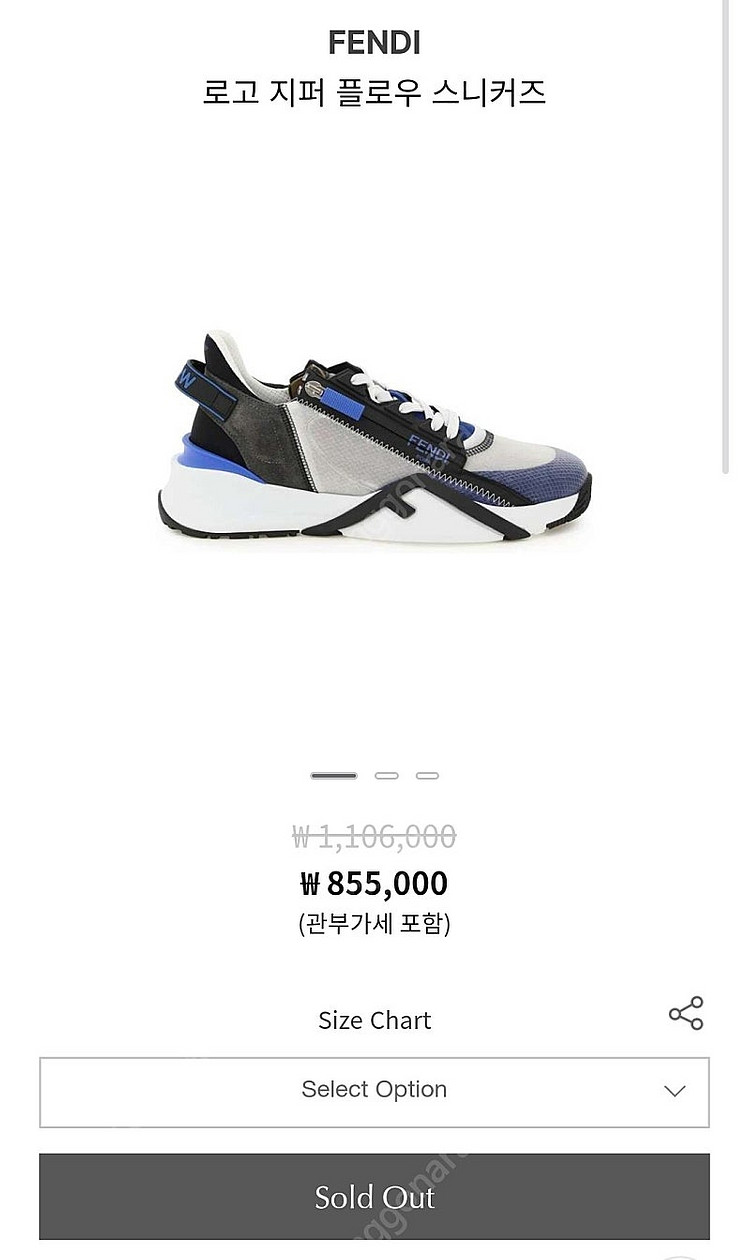Share this Fendi sneaker product

686,1013
